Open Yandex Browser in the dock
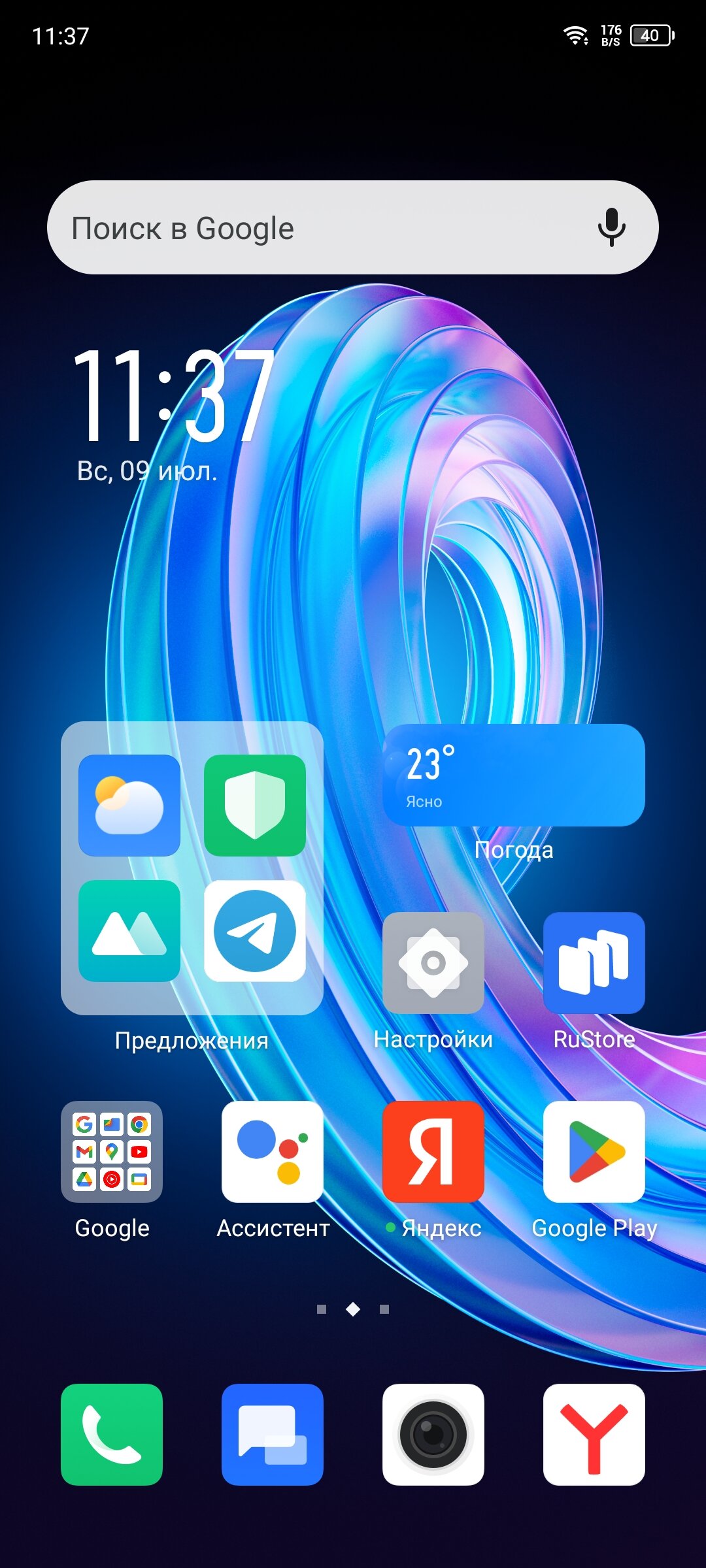This screenshot has height=1568, width=706. coord(594,1434)
